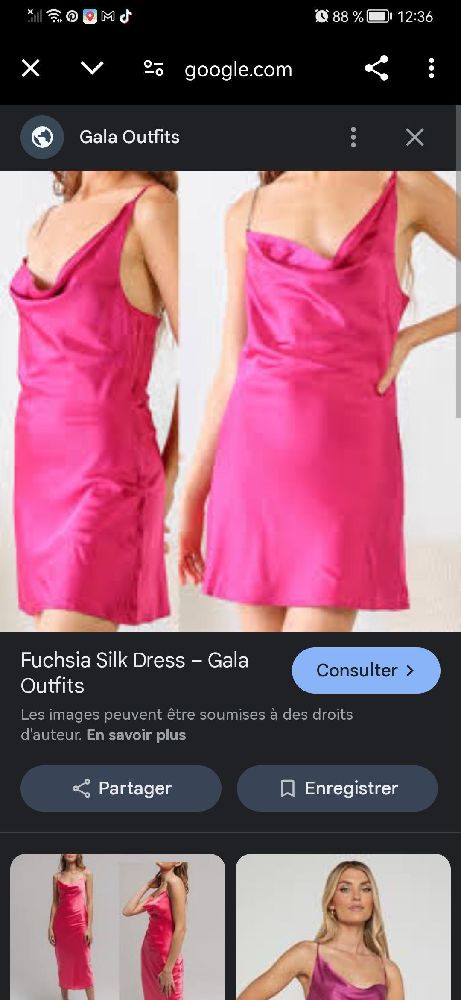Viewport: 461px width, 1000px height.
Task: Open the related blonde model dress image
Action: click(343, 927)
